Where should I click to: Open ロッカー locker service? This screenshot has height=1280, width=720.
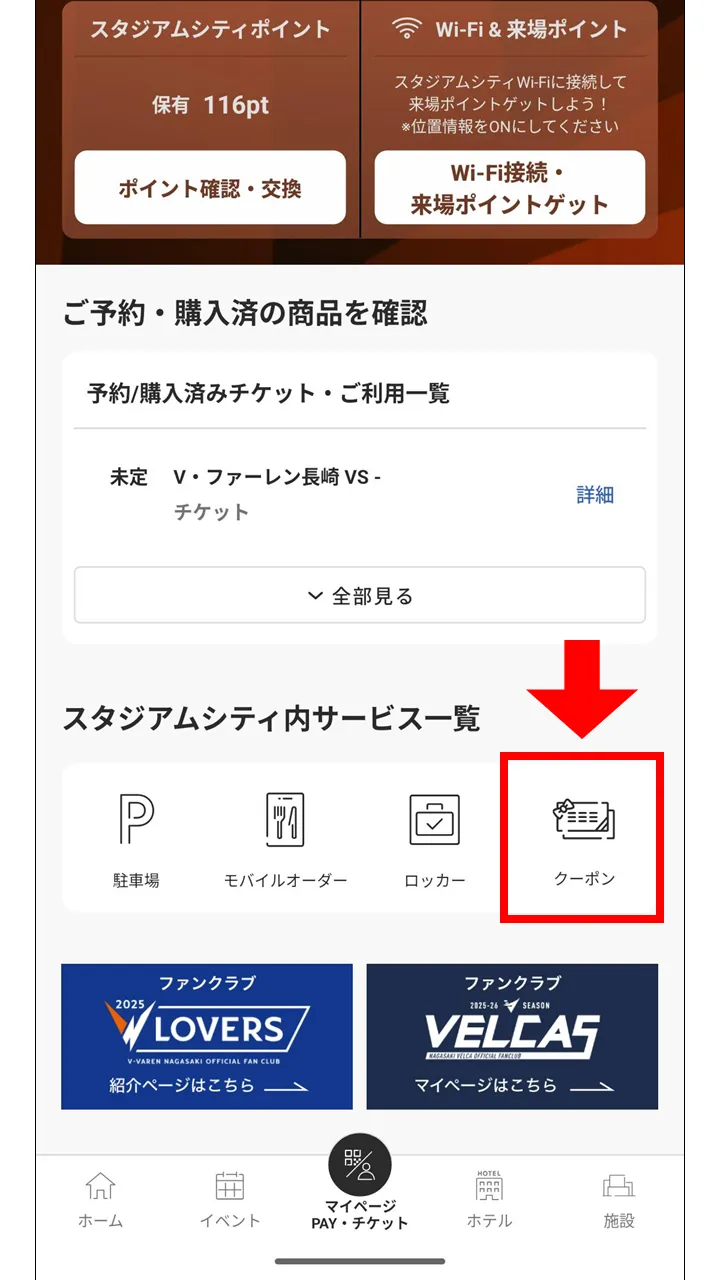(435, 840)
